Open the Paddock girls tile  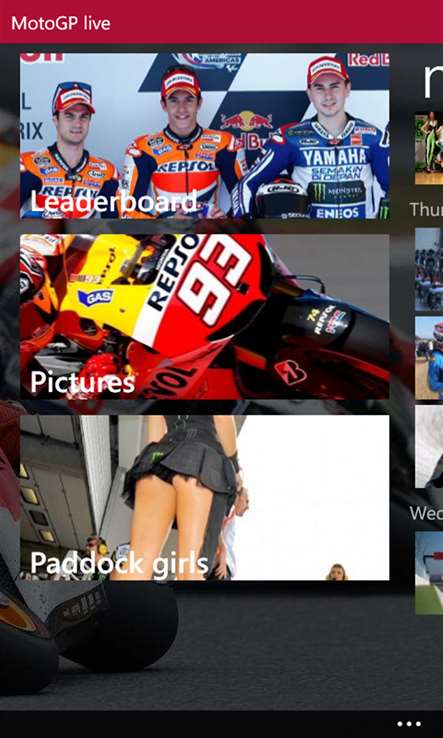[x=204, y=497]
